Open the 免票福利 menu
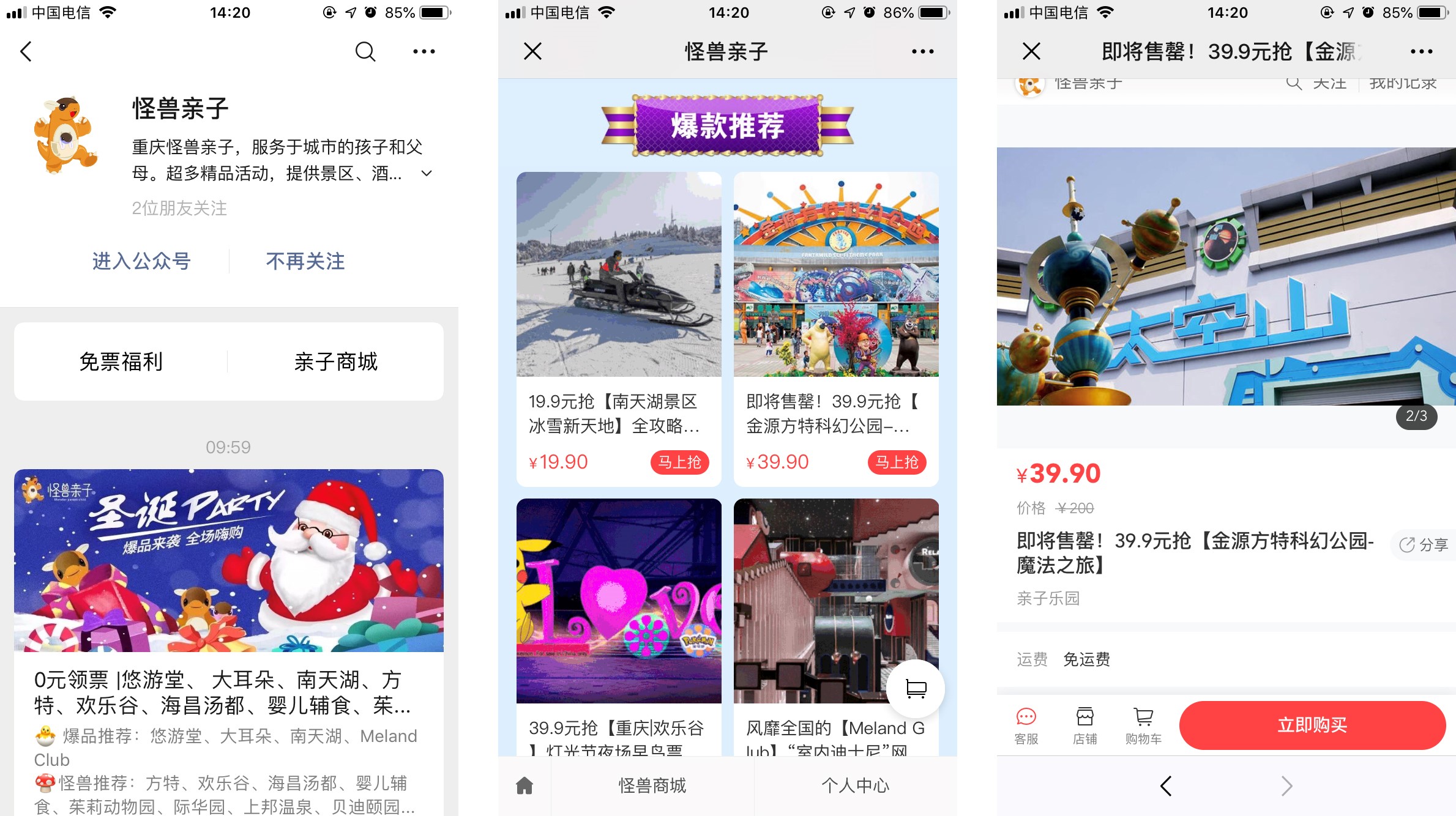The image size is (1456, 816). [x=121, y=362]
